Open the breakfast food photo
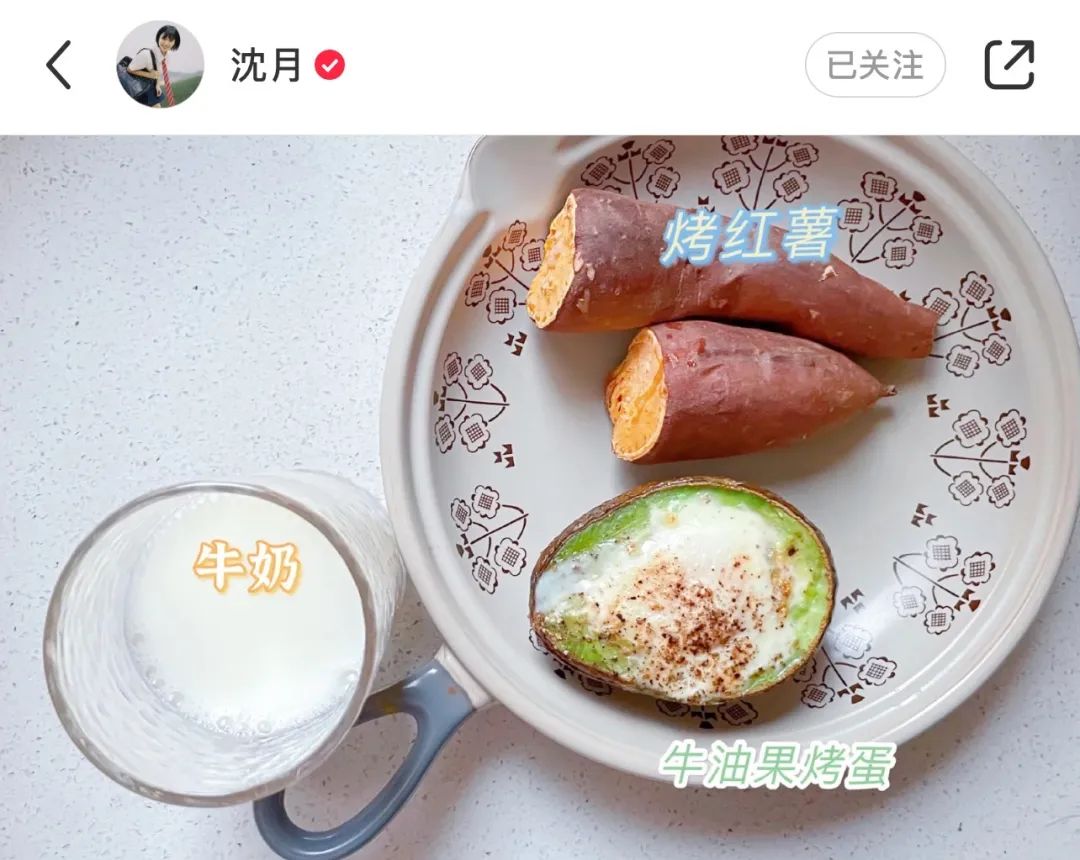Screen dimensions: 1080x860 [x=540, y=497]
